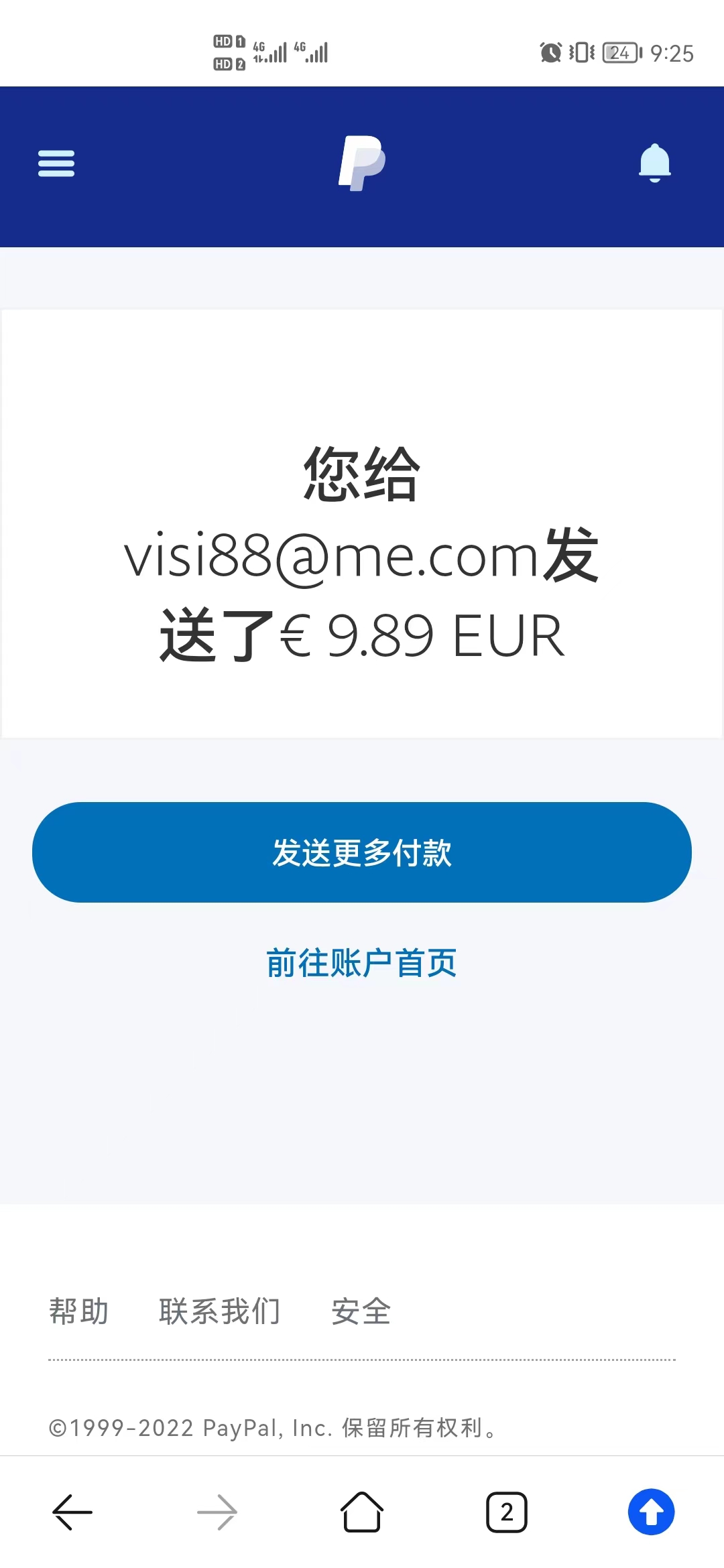Screen dimensions: 724x1568
Task: Open the notifications bell
Action: pyautogui.click(x=654, y=163)
